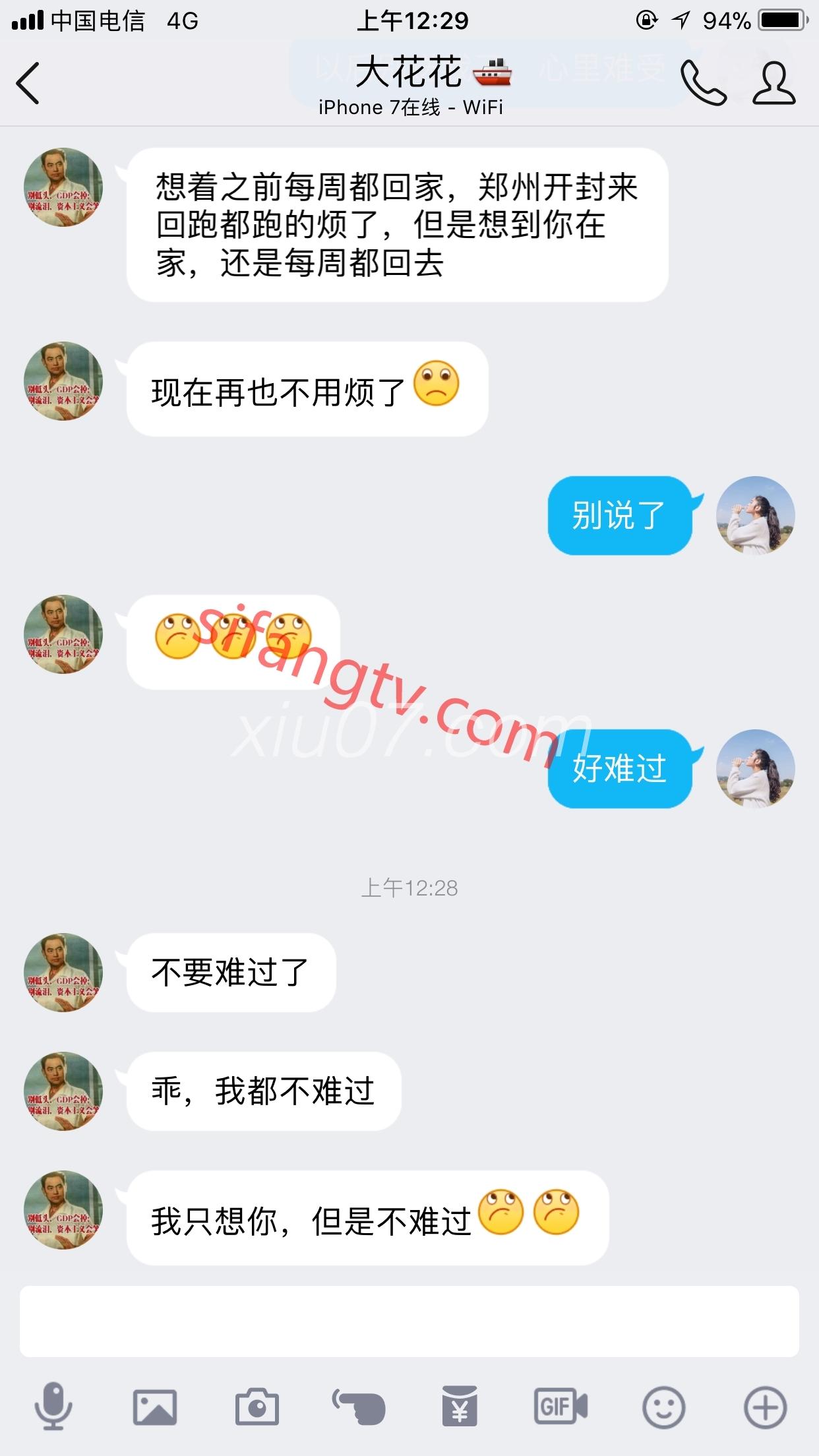819x1456 pixels.
Task: Focus the message input box
Action: tap(409, 1321)
